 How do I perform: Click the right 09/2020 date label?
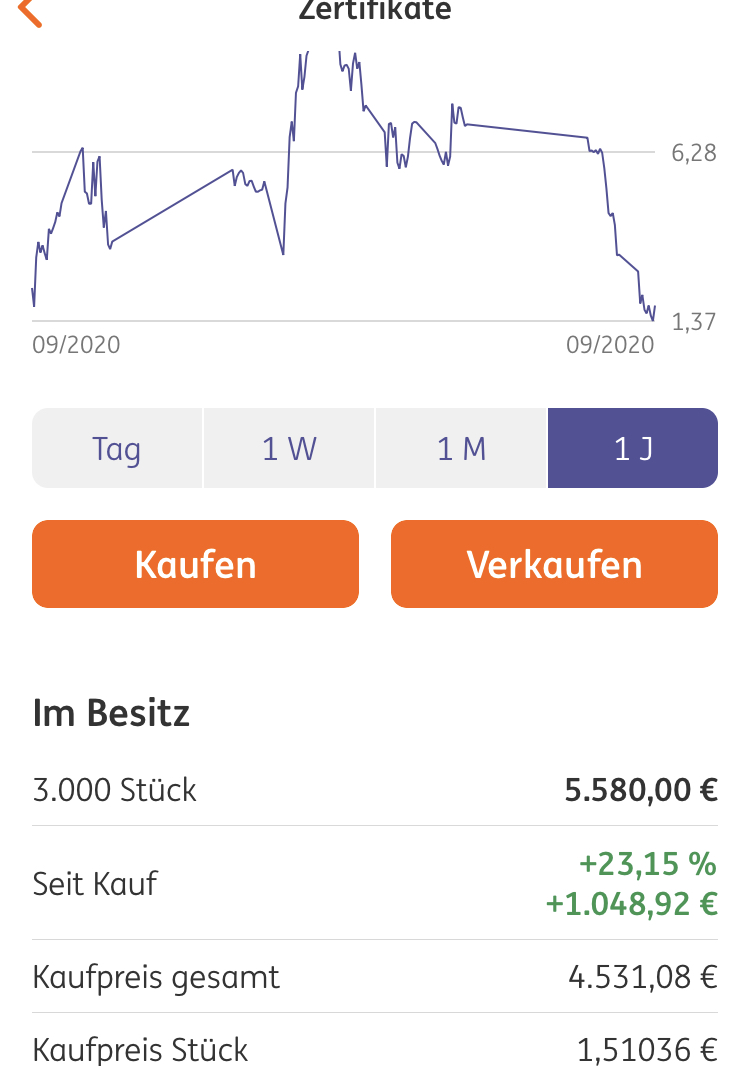click(611, 344)
